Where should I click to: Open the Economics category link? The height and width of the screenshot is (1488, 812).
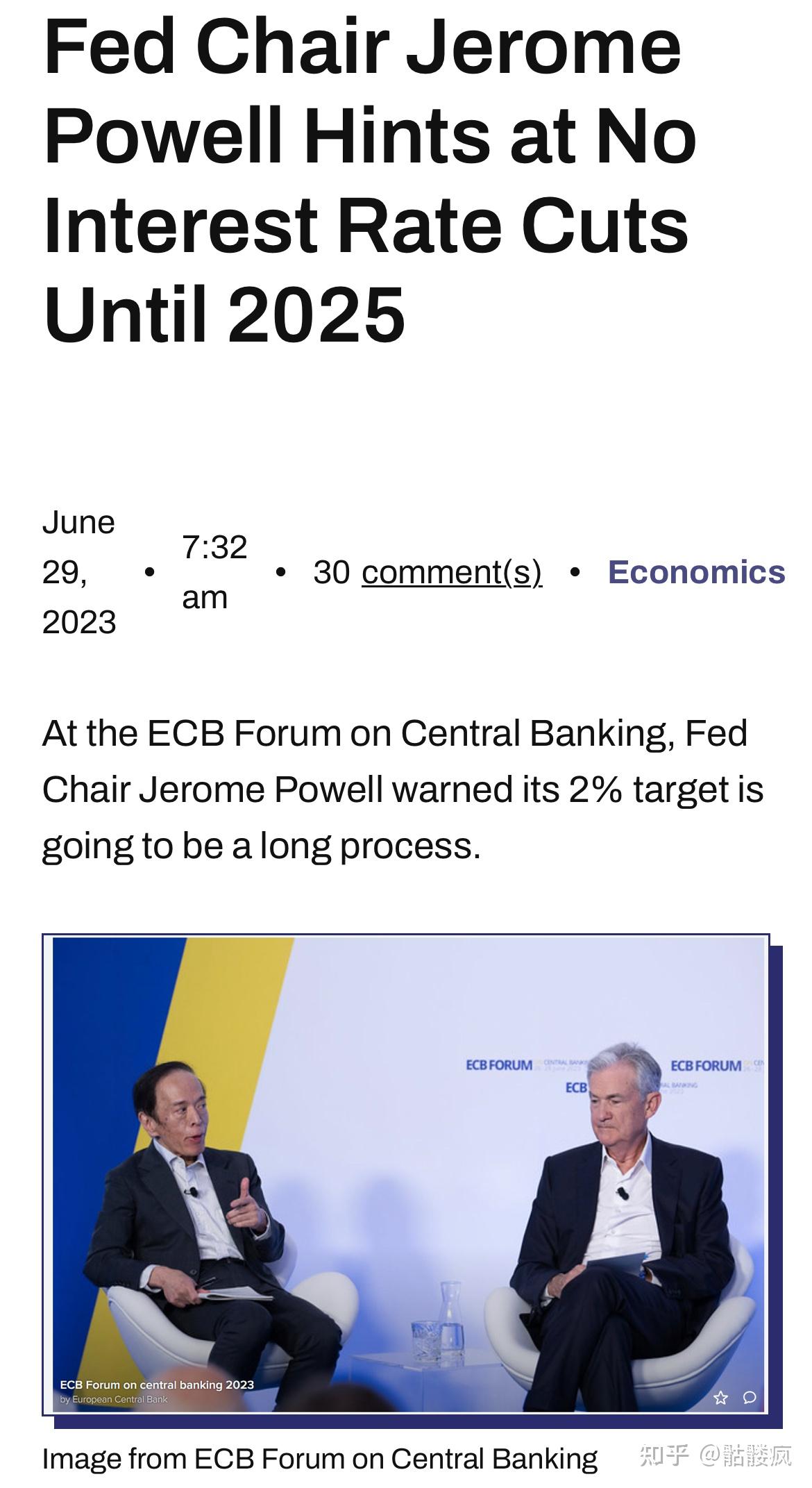[696, 572]
